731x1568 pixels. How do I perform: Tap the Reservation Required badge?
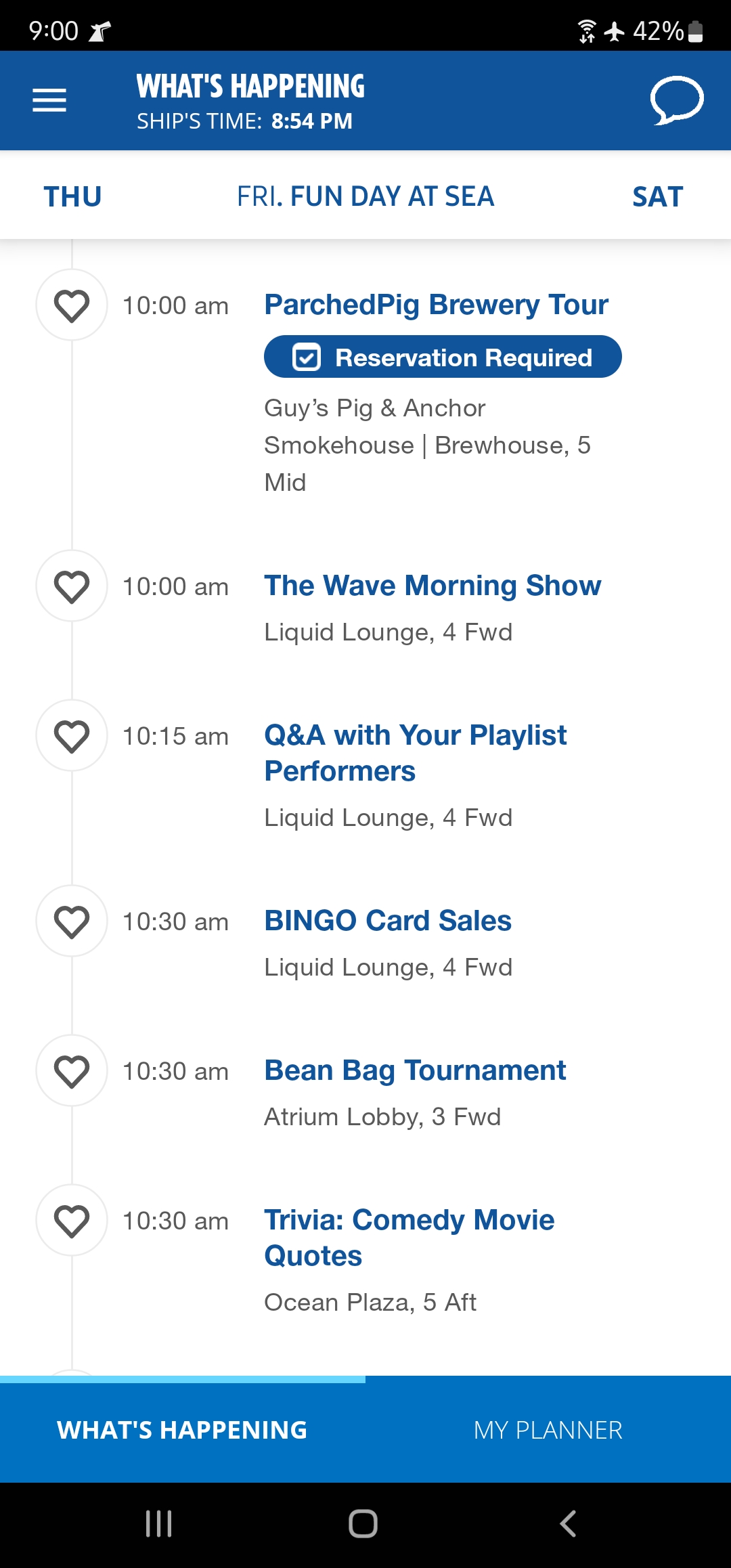(x=443, y=357)
